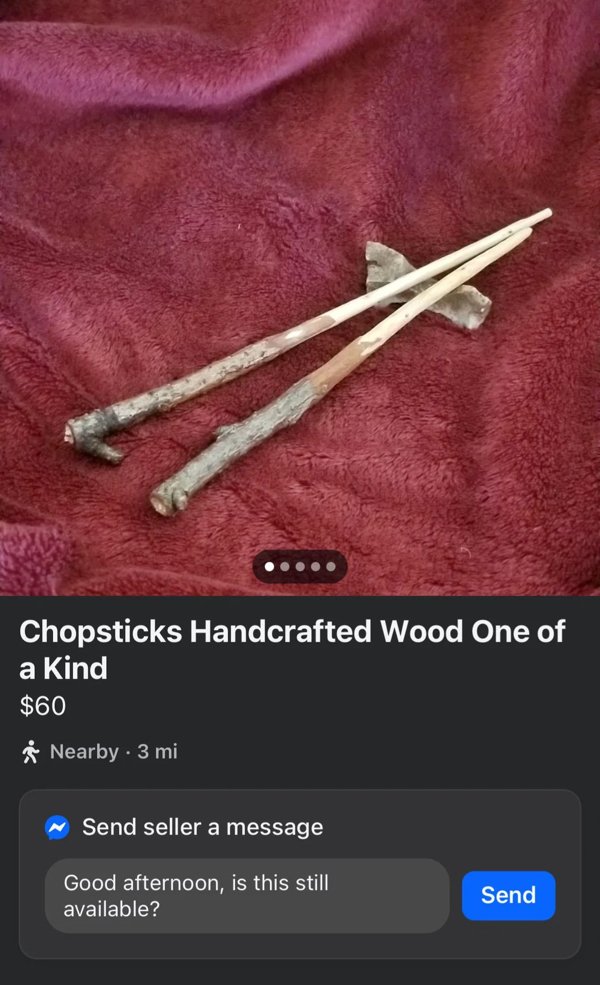Tap the photo carousel page indicator
600x985 pixels.
coord(300,567)
